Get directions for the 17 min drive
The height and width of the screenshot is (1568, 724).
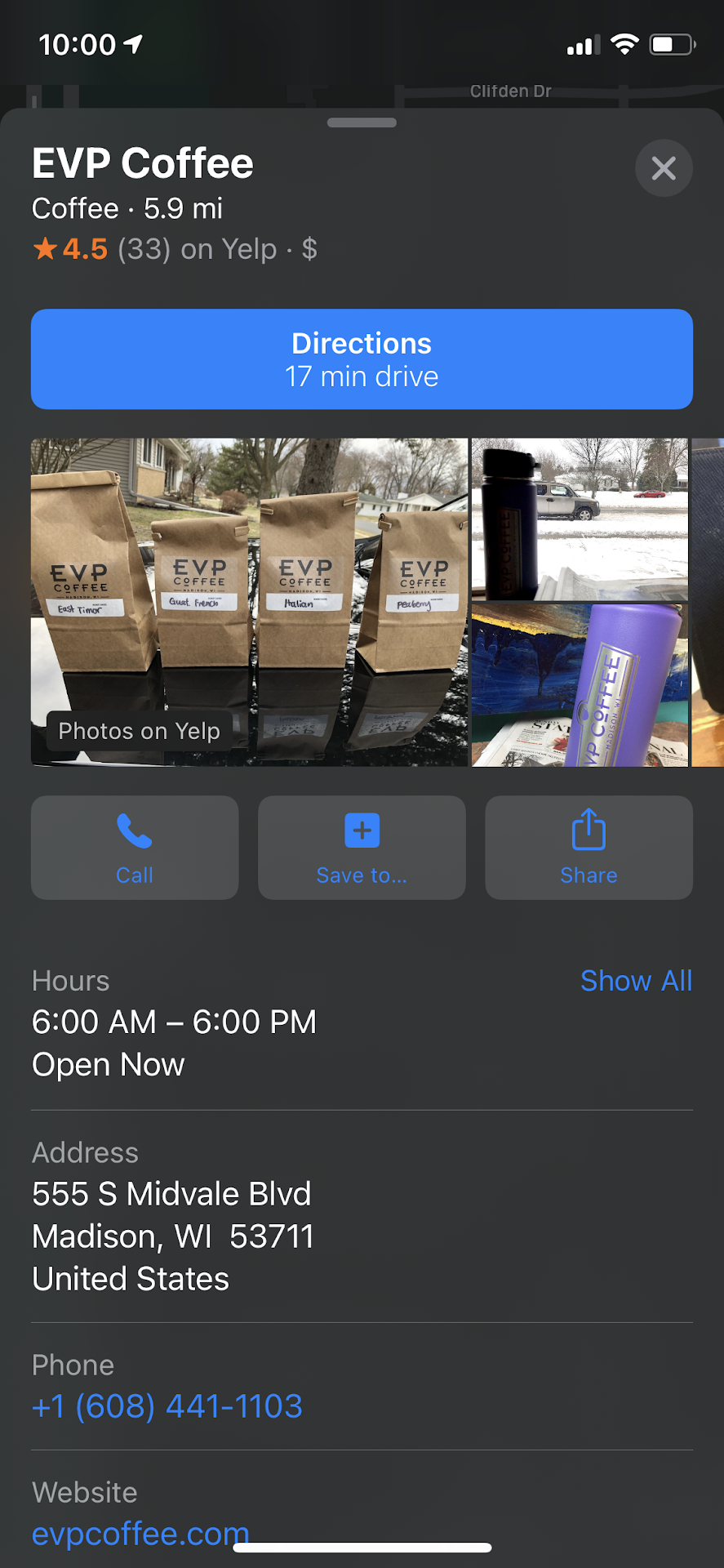362,359
